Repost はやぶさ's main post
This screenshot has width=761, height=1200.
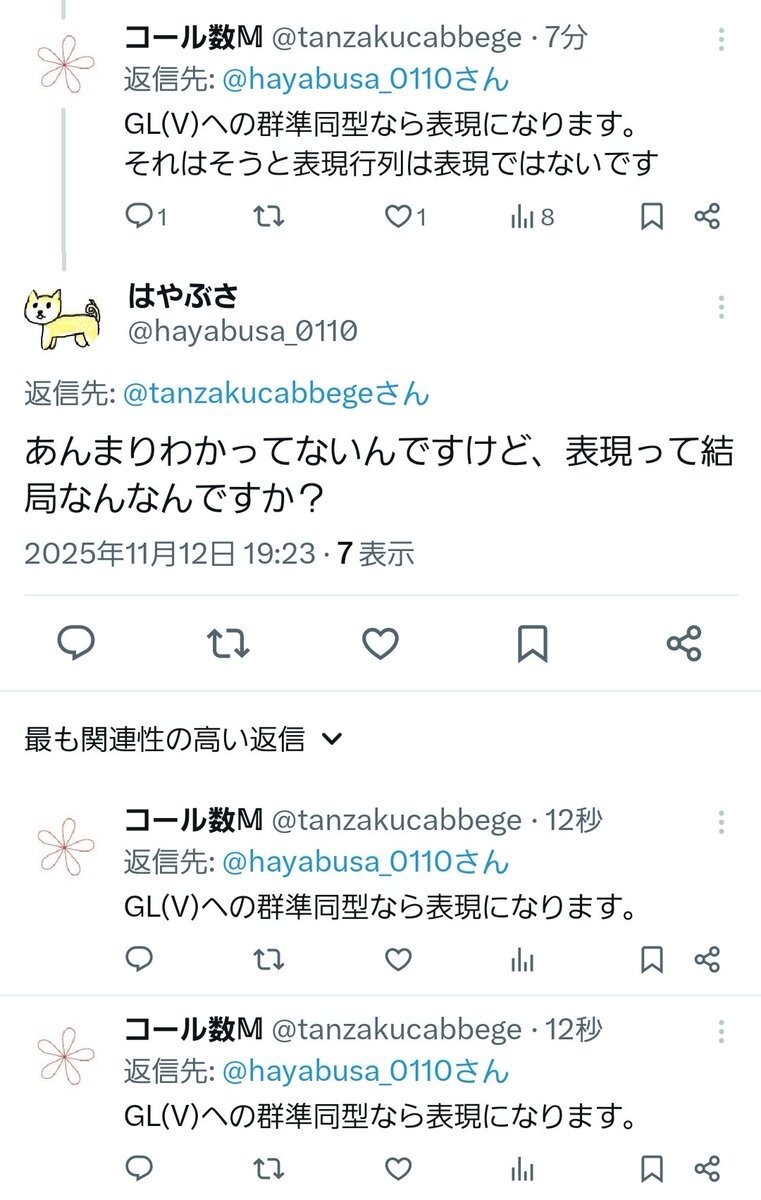[228, 643]
